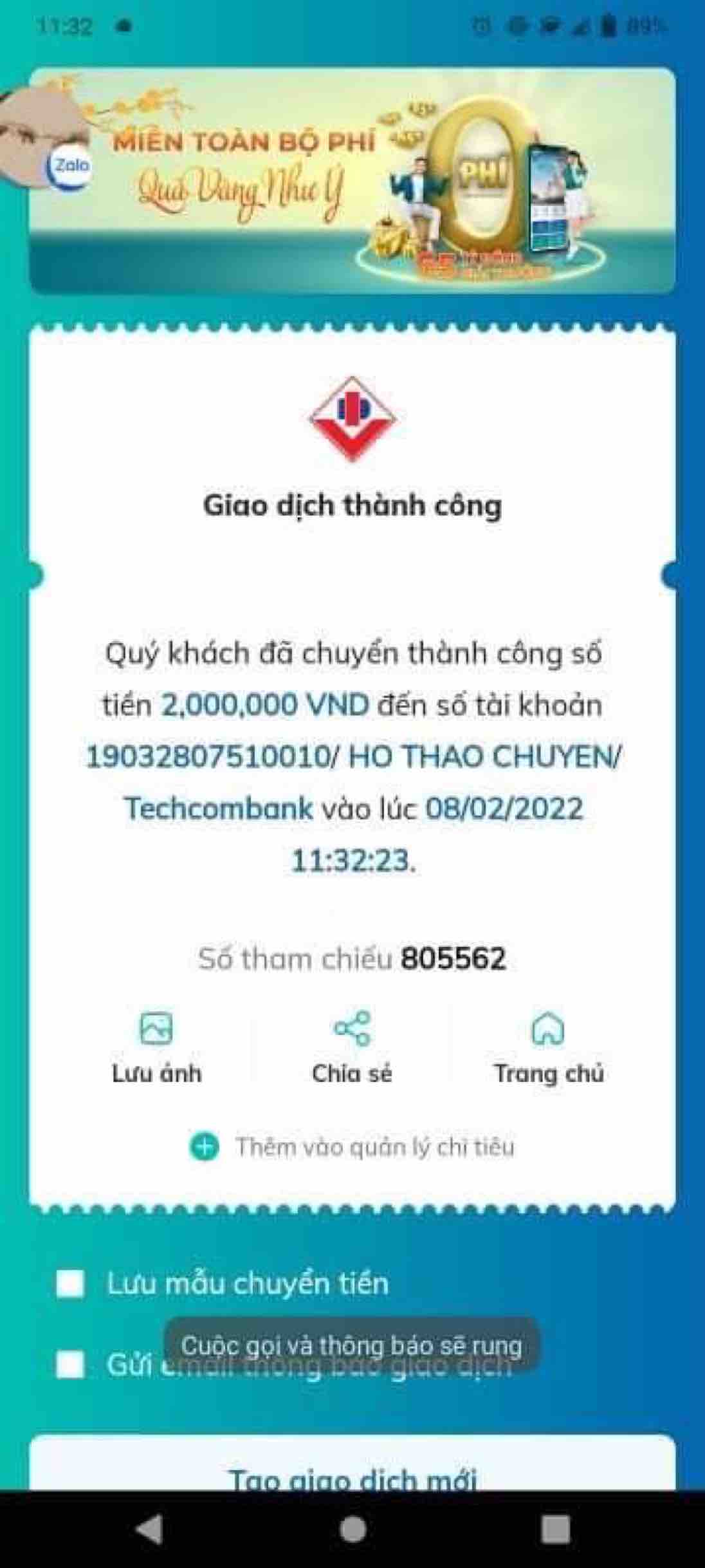The width and height of the screenshot is (705, 1568).
Task: Check Gửi email thông báo giao dịch
Action: [71, 1365]
